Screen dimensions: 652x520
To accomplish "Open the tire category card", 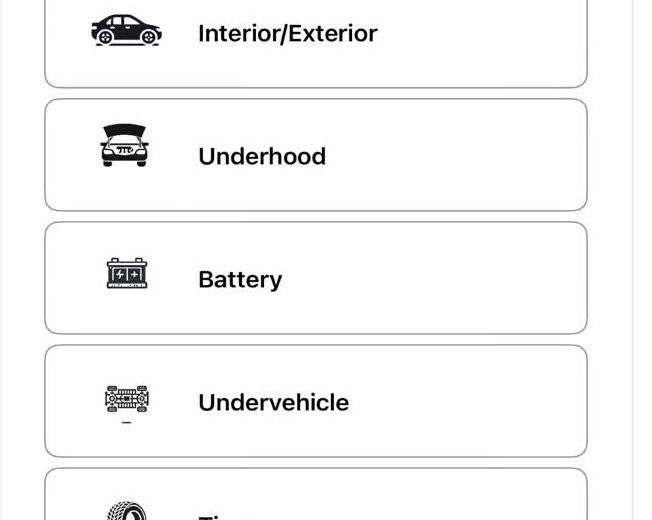I will (315, 498).
